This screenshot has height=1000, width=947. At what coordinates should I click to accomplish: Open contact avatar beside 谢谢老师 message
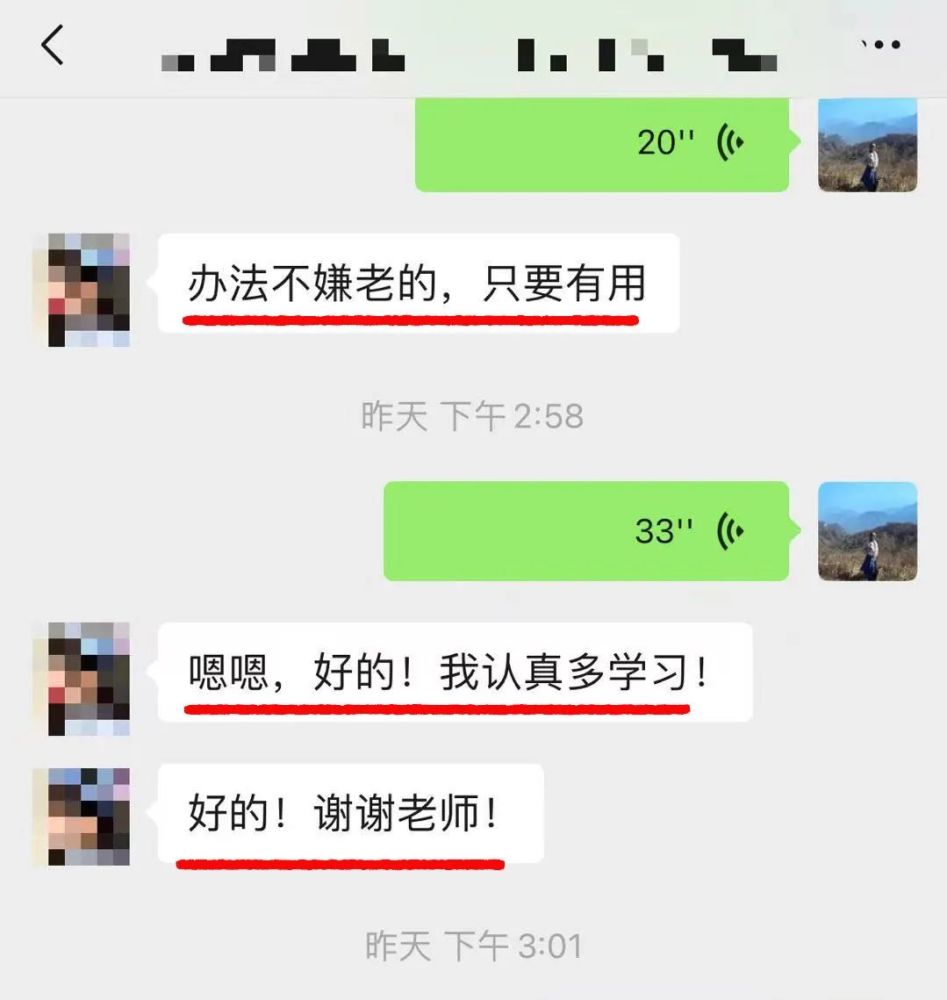pos(89,816)
